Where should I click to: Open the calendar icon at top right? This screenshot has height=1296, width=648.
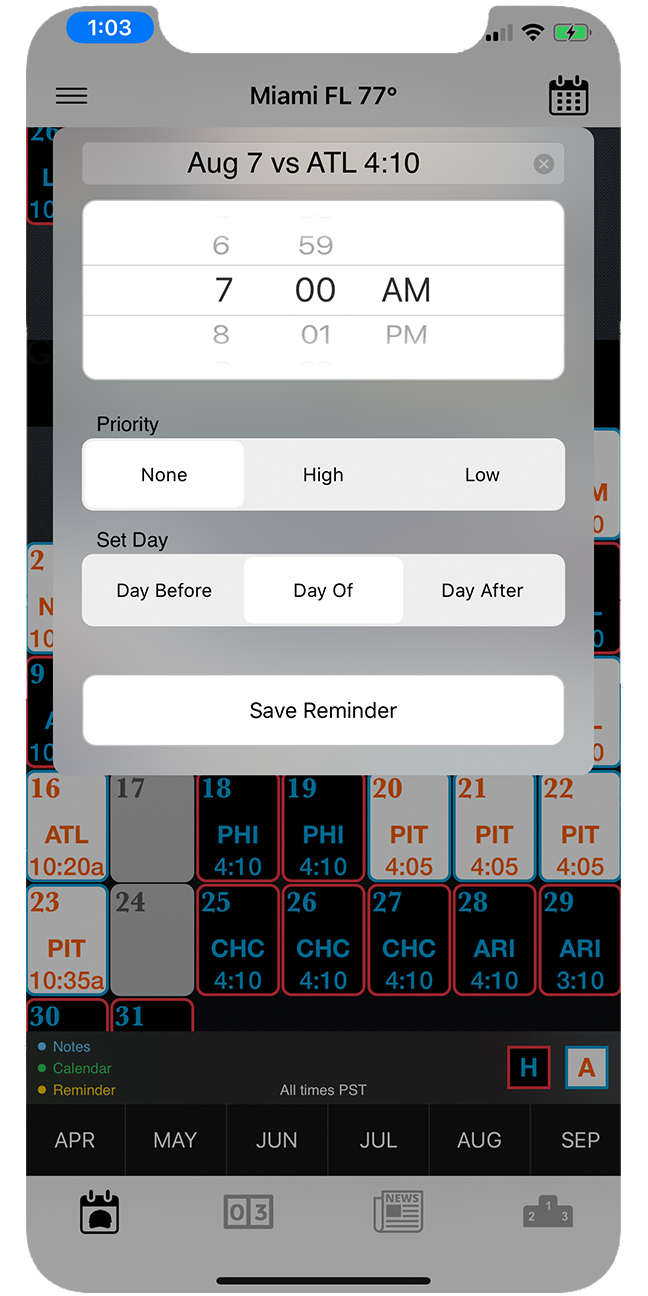(568, 96)
